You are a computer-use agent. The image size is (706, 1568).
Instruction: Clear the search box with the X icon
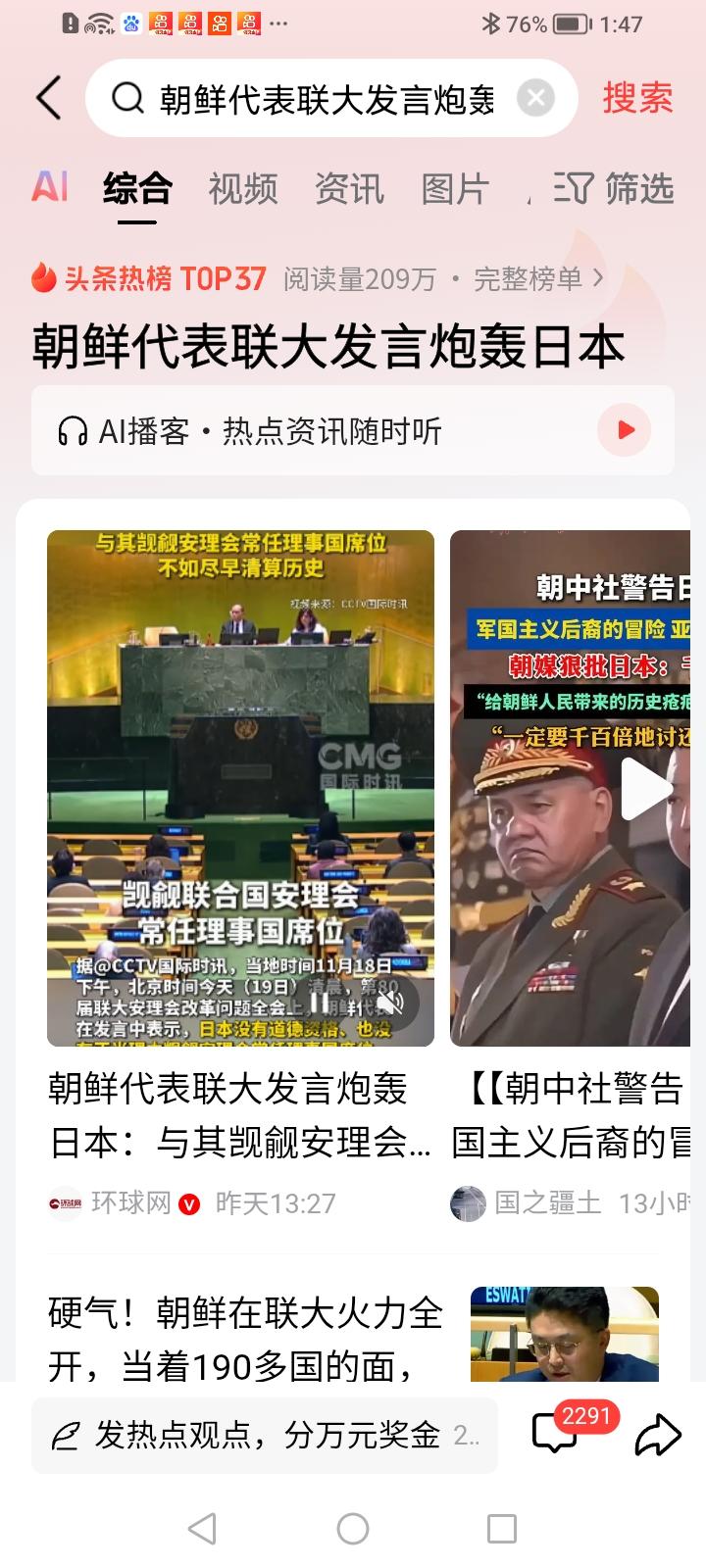[534, 97]
